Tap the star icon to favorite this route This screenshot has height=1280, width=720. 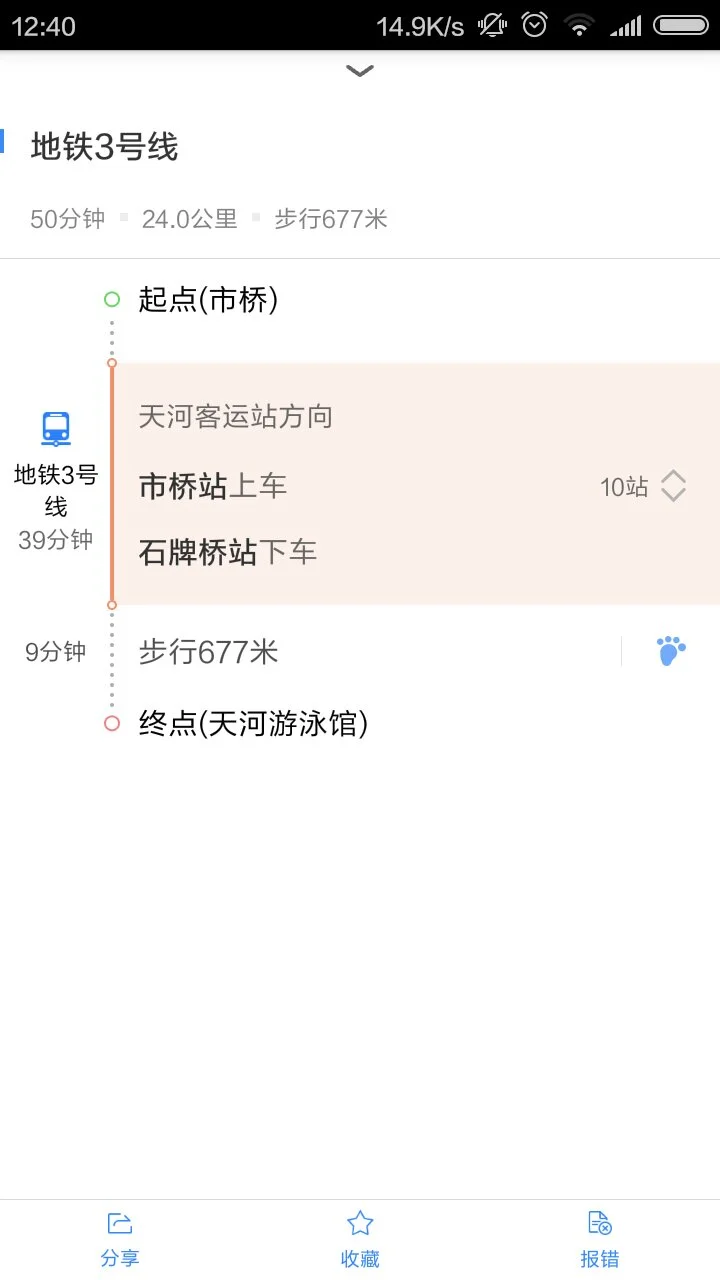tap(359, 1222)
